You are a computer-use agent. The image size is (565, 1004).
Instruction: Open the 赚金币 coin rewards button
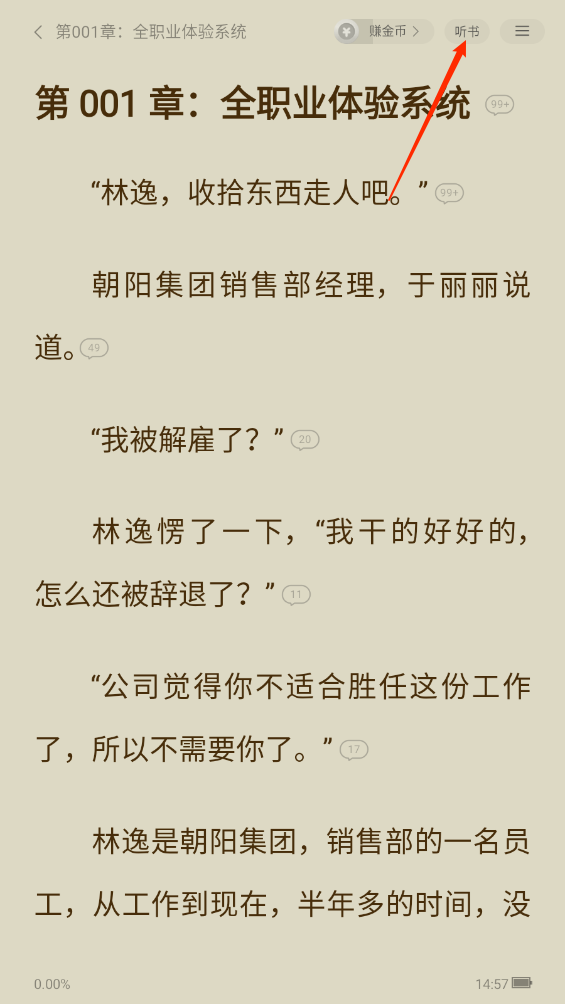384,31
